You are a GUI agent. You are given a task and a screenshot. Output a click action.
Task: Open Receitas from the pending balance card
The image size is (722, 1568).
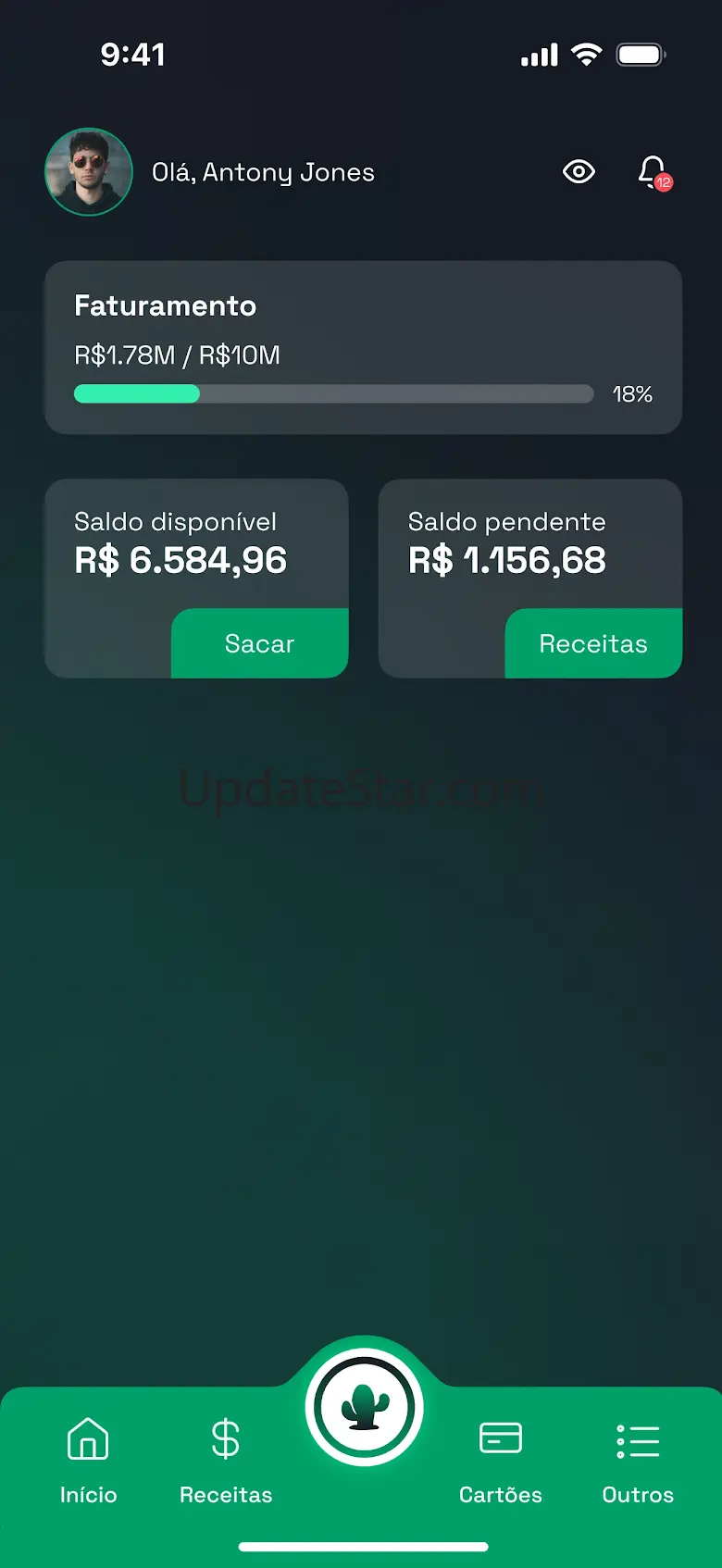(593, 643)
